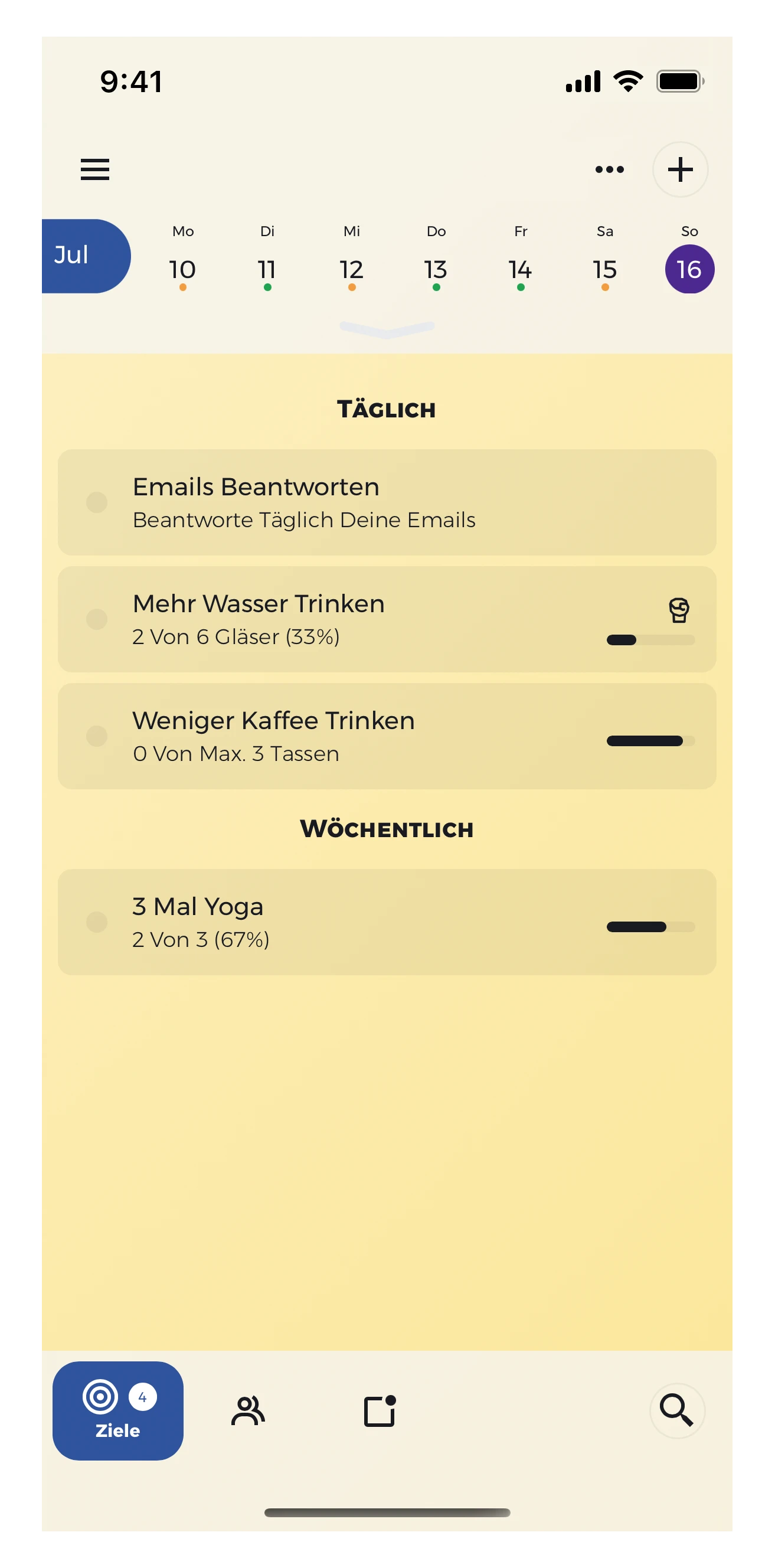Open the hamburger menu
The image size is (775, 1568).
click(95, 169)
